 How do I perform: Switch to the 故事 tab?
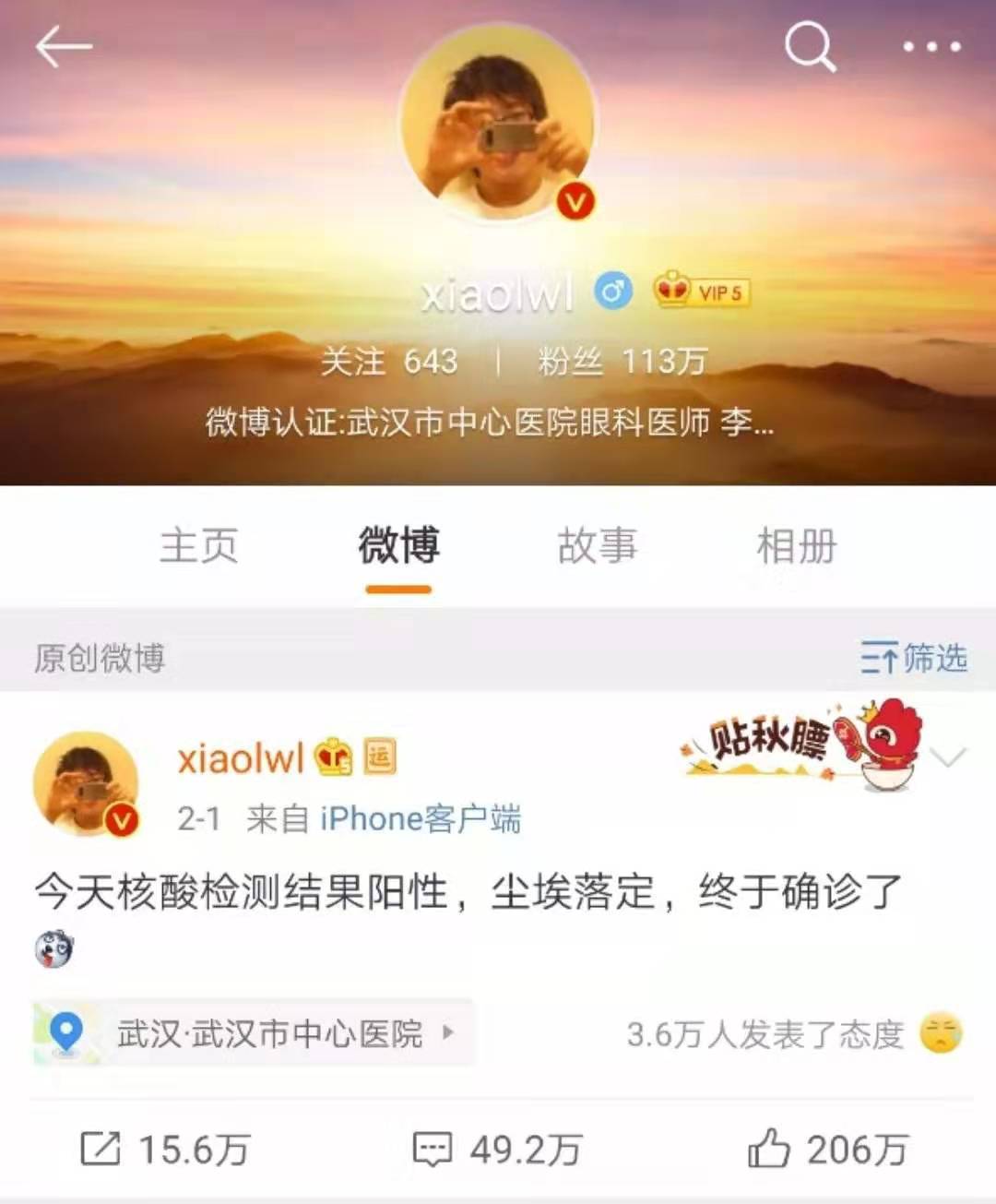pyautogui.click(x=598, y=545)
